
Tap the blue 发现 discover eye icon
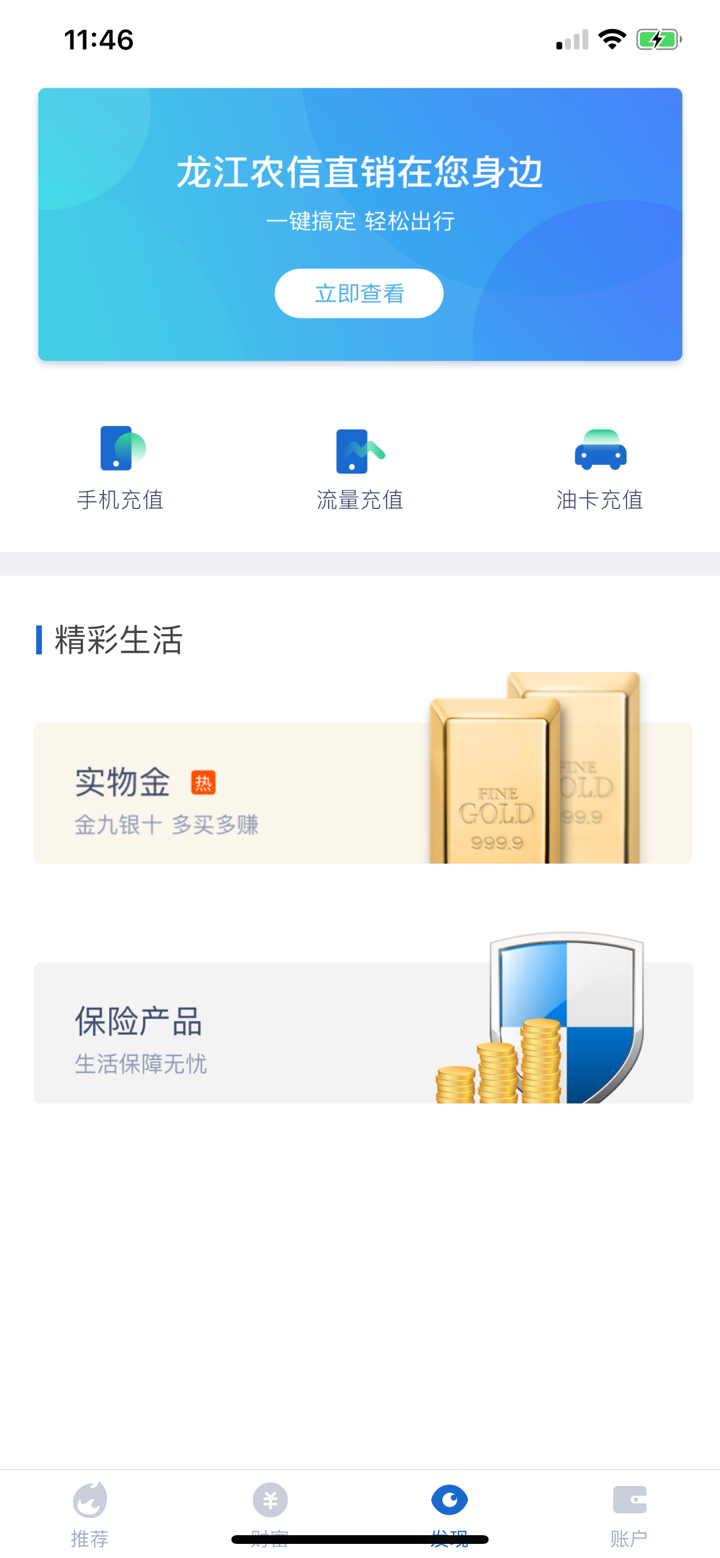click(449, 1498)
